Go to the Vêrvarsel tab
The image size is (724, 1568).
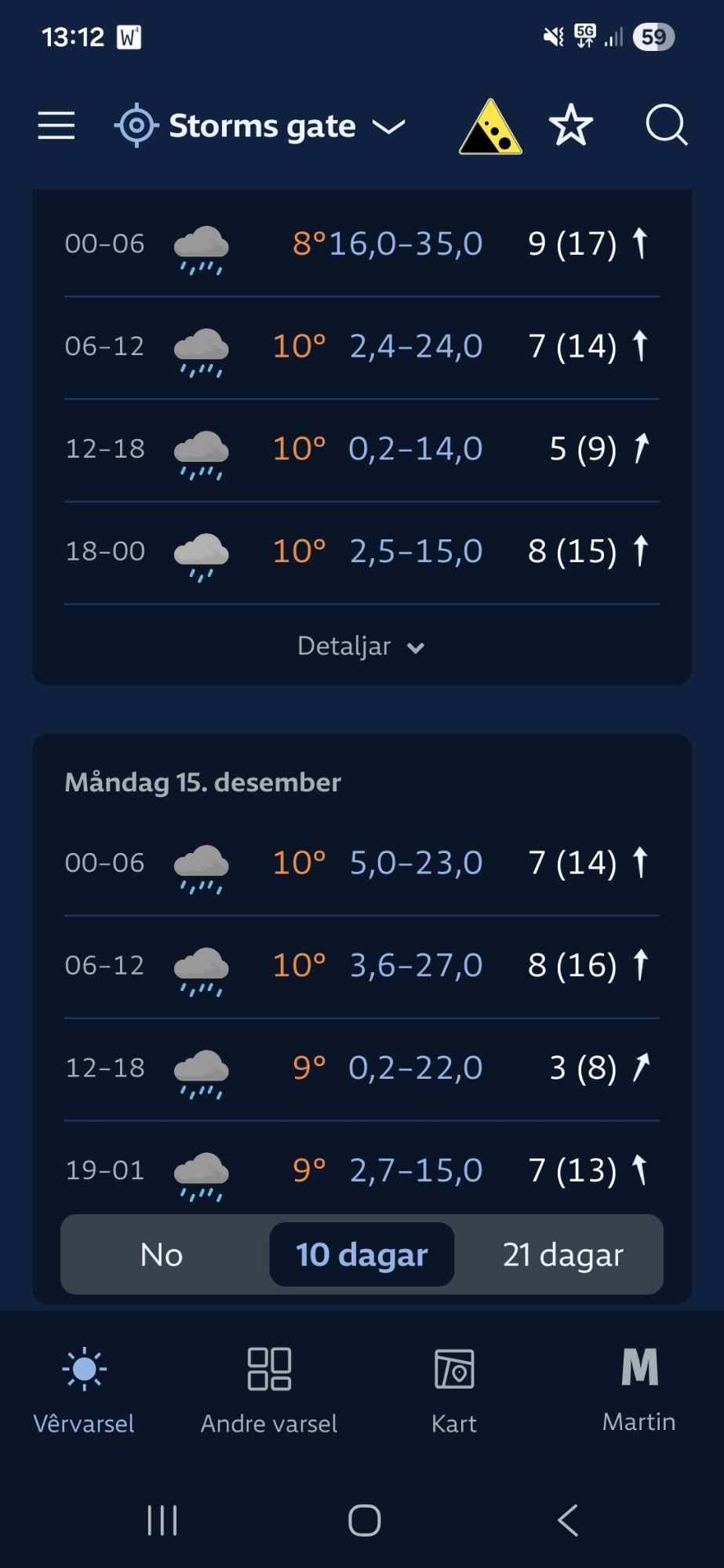point(84,1389)
